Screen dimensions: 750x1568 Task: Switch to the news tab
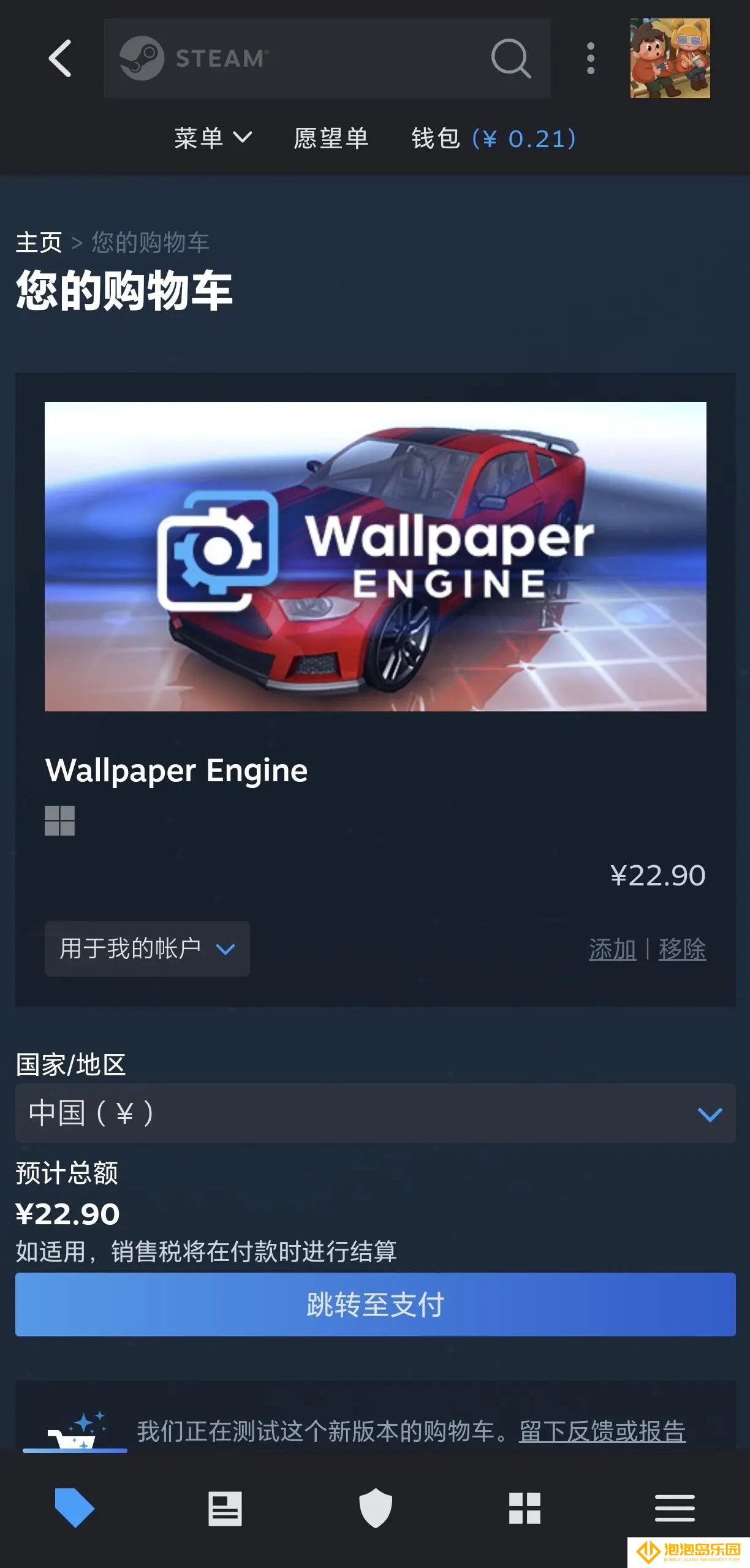[225, 1507]
